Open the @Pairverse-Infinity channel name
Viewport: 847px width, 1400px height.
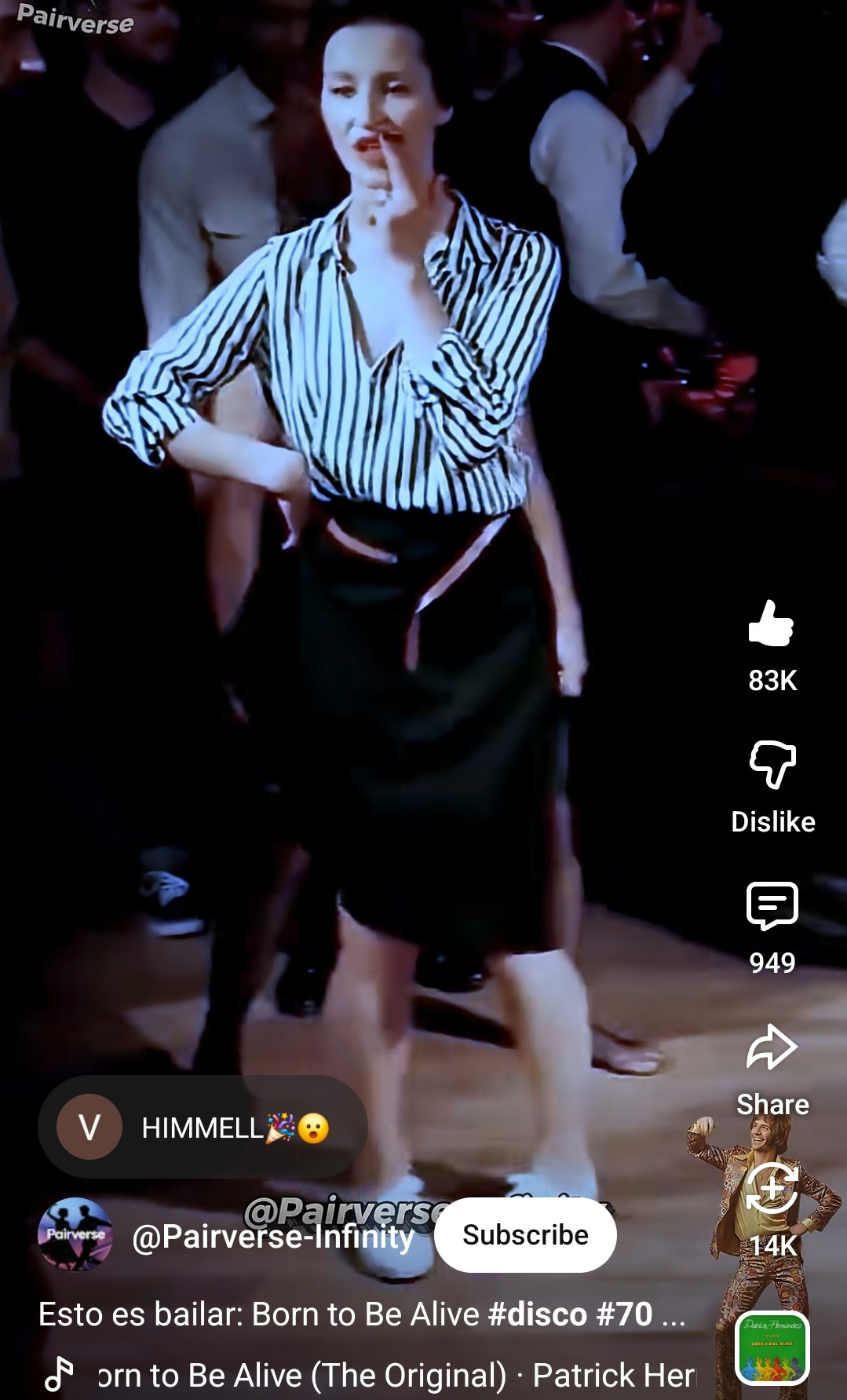point(273,1237)
